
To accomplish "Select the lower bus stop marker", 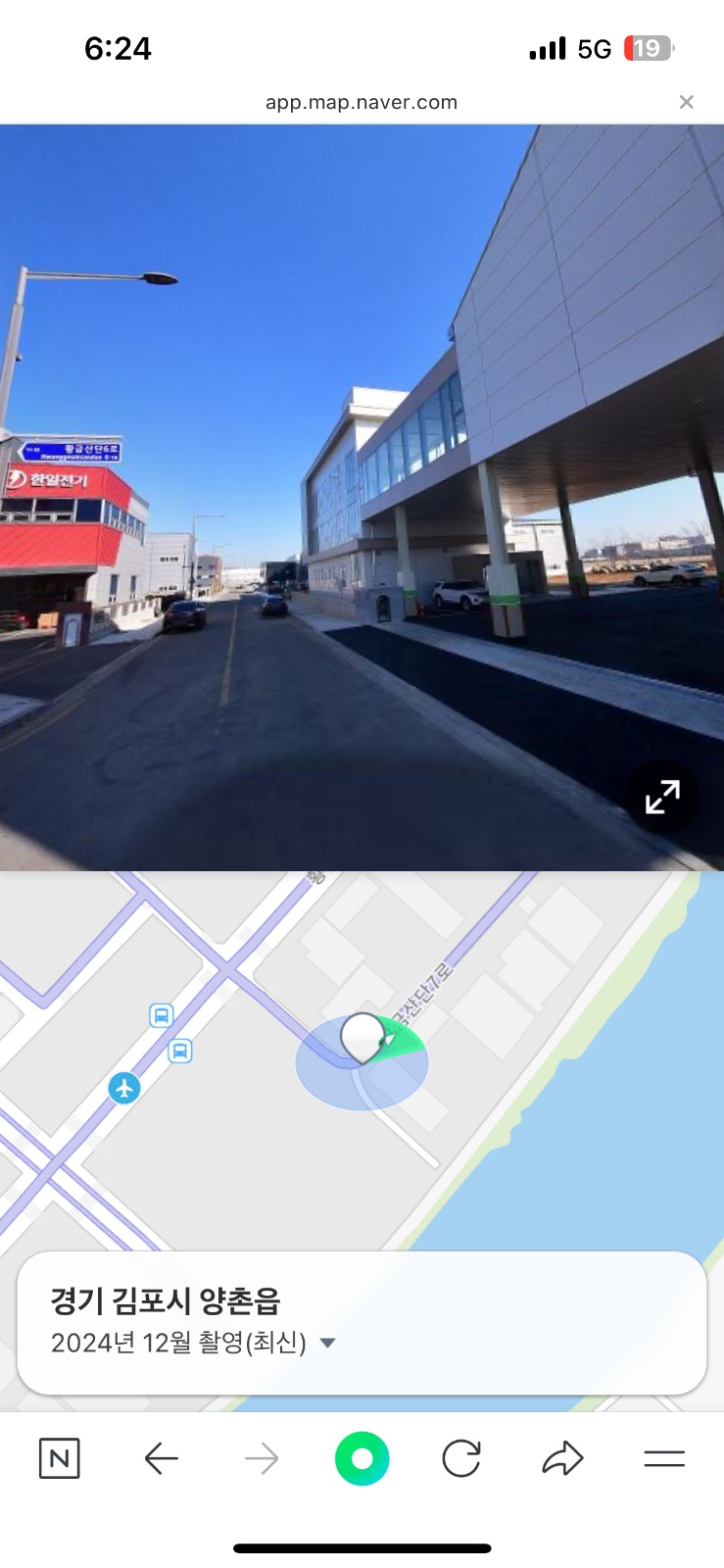I will click(180, 1051).
